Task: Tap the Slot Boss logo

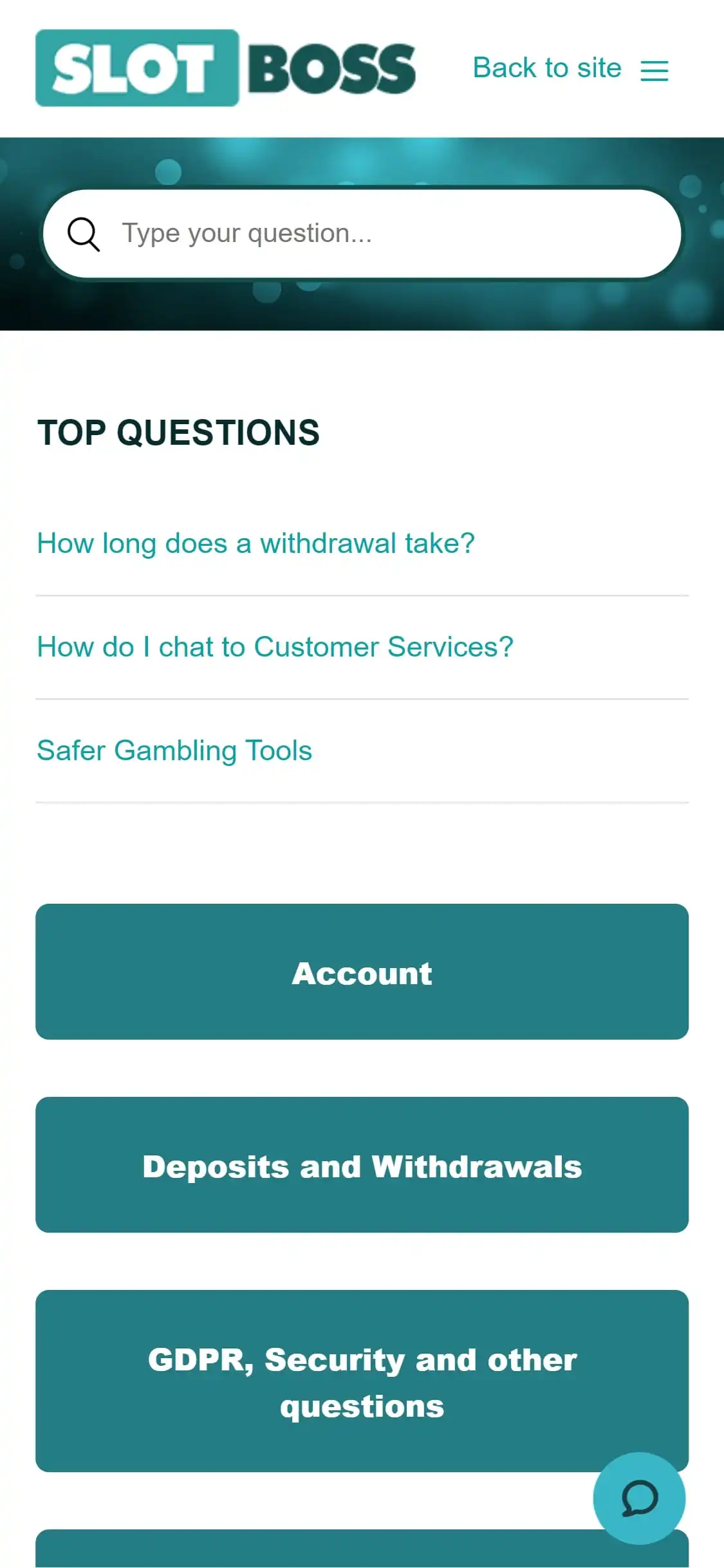Action: (225, 68)
